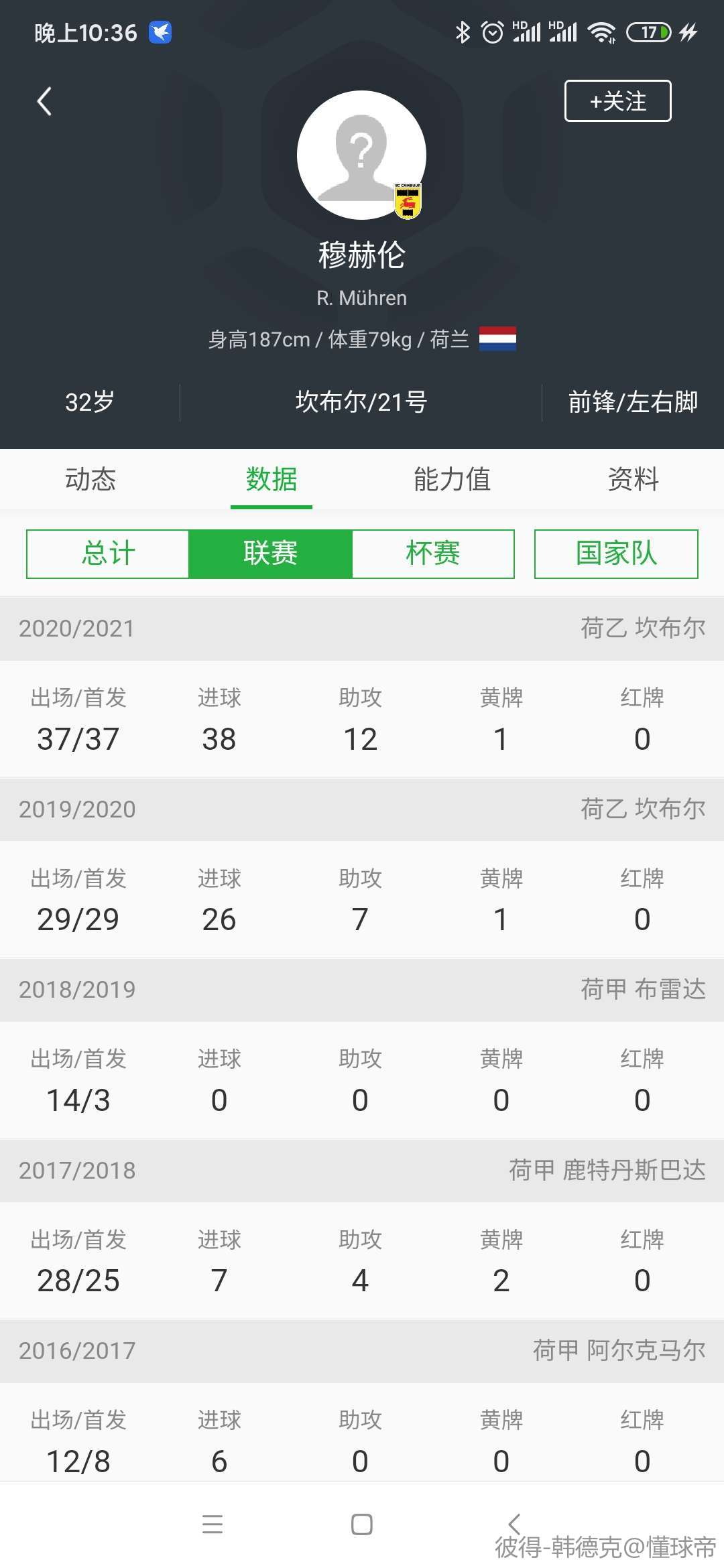Open the 资料 tab
The height and width of the screenshot is (1568, 724).
[x=633, y=479]
